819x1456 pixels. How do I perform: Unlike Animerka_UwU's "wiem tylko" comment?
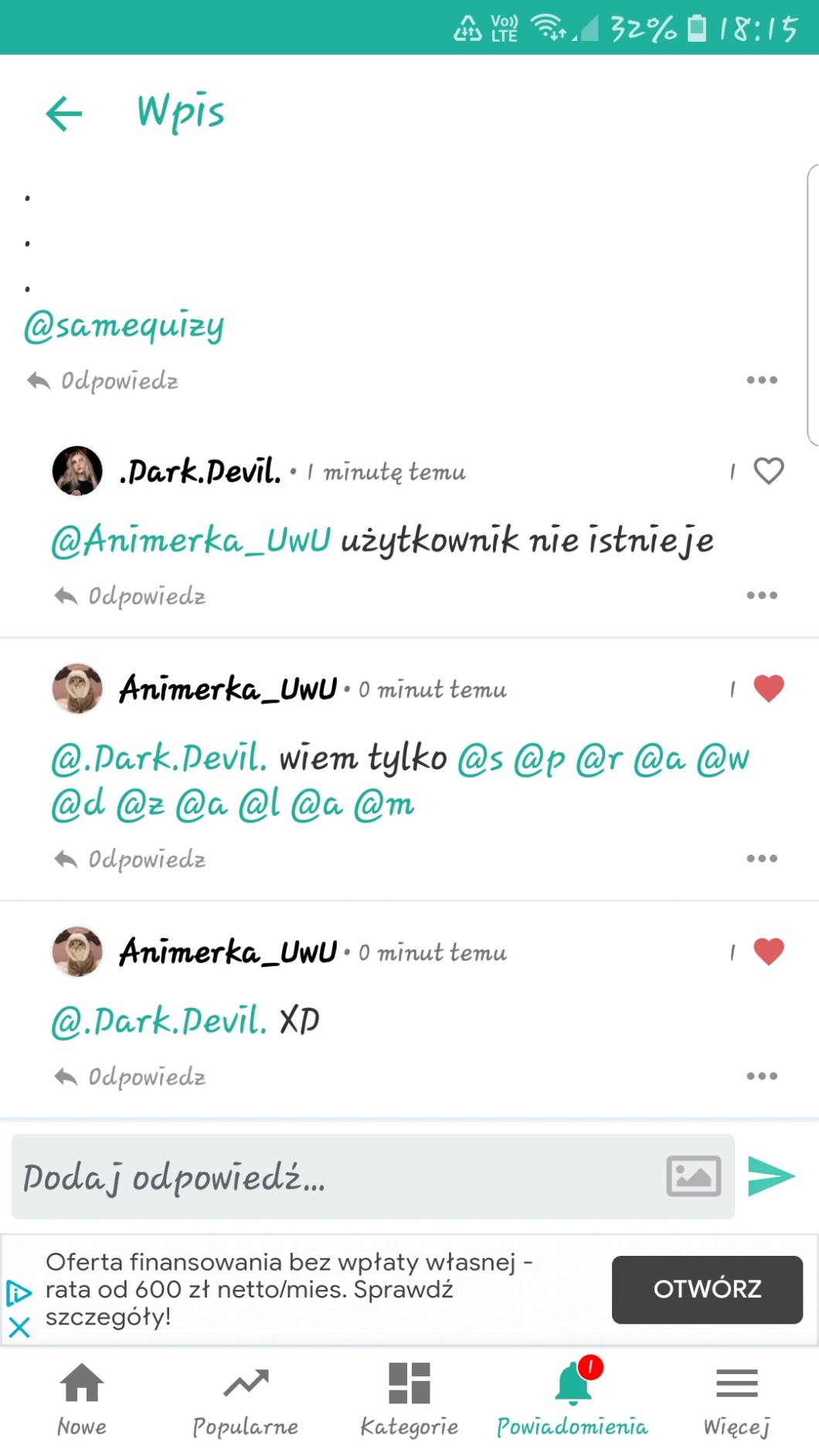(768, 688)
